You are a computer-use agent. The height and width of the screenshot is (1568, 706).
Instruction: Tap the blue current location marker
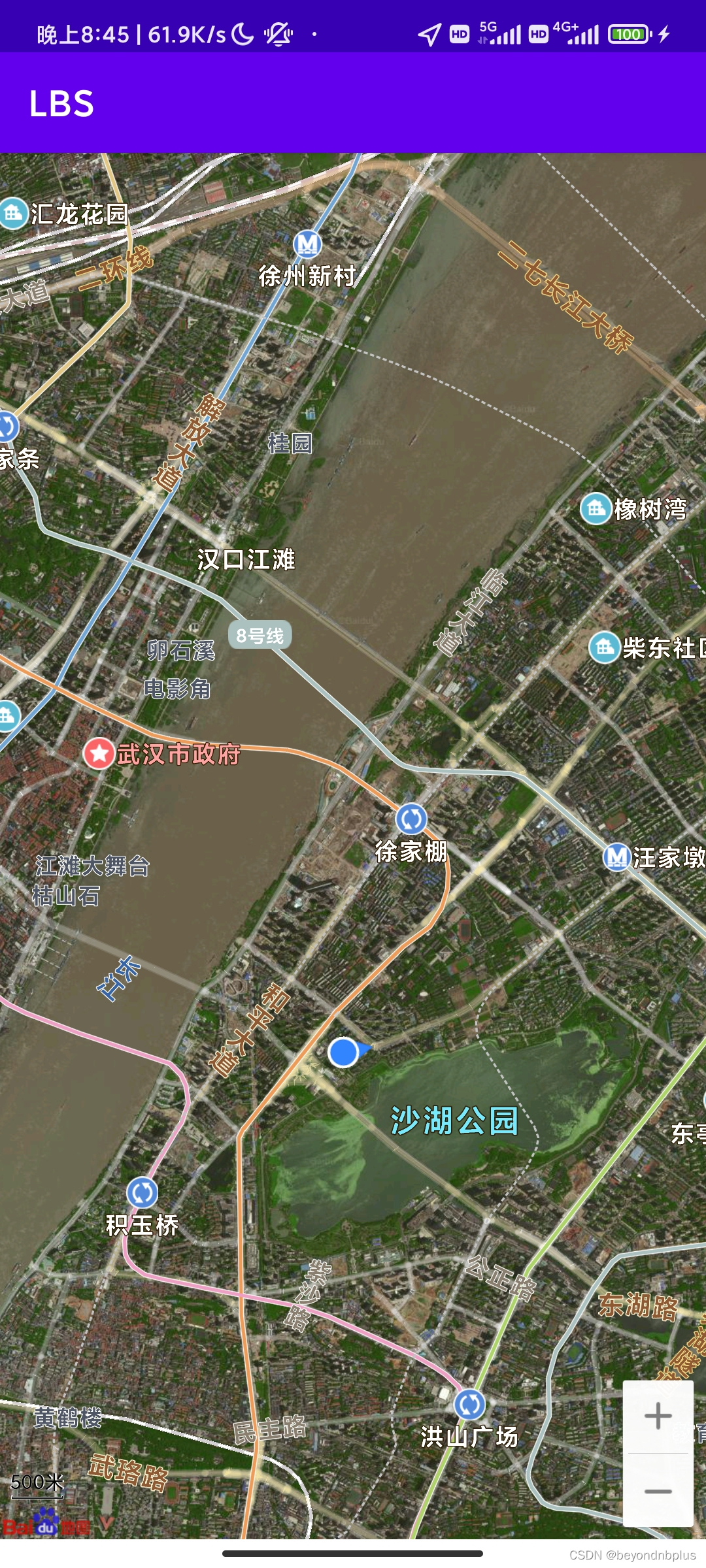[x=343, y=1052]
